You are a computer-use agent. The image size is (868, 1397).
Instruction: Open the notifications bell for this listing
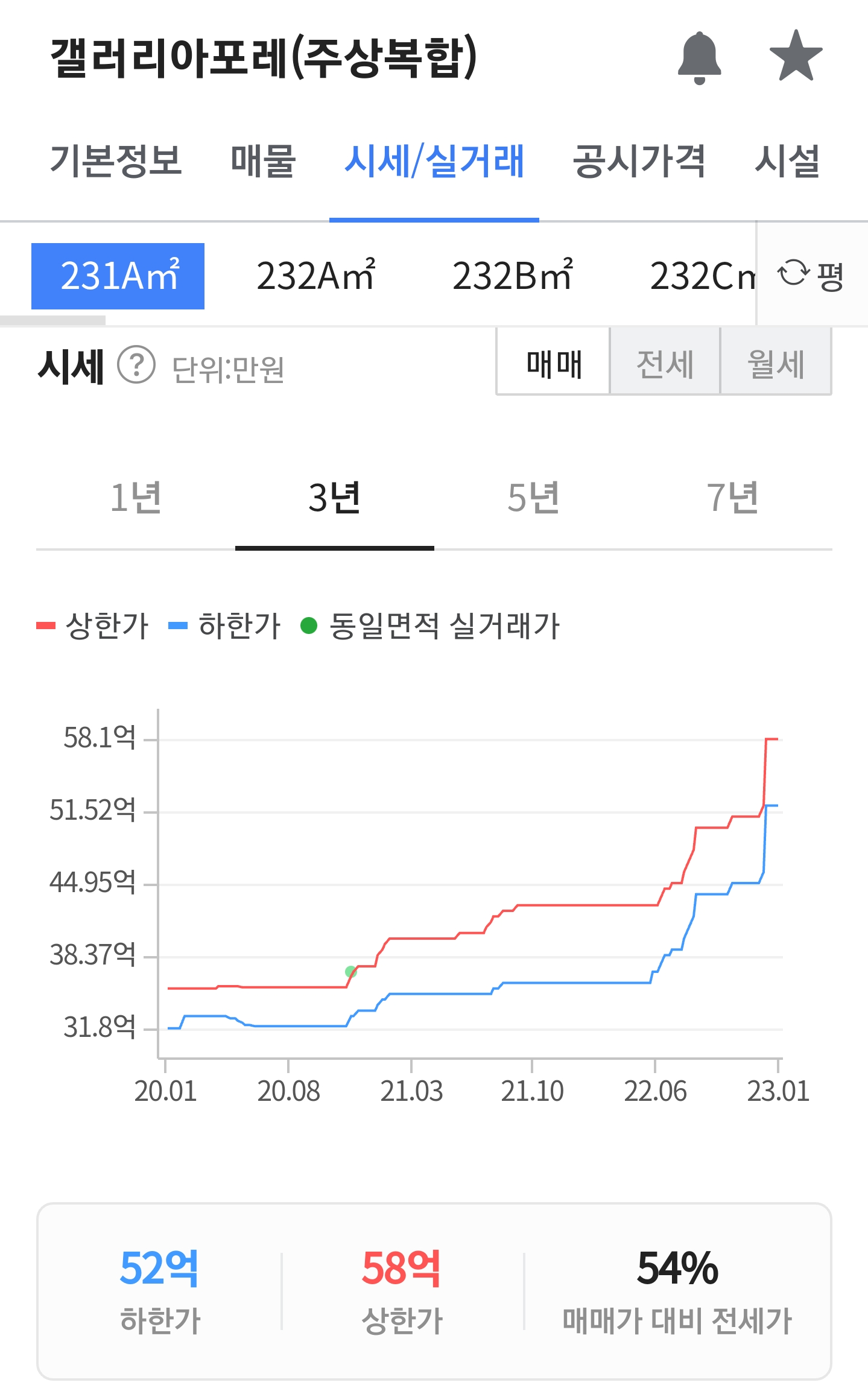click(x=699, y=57)
